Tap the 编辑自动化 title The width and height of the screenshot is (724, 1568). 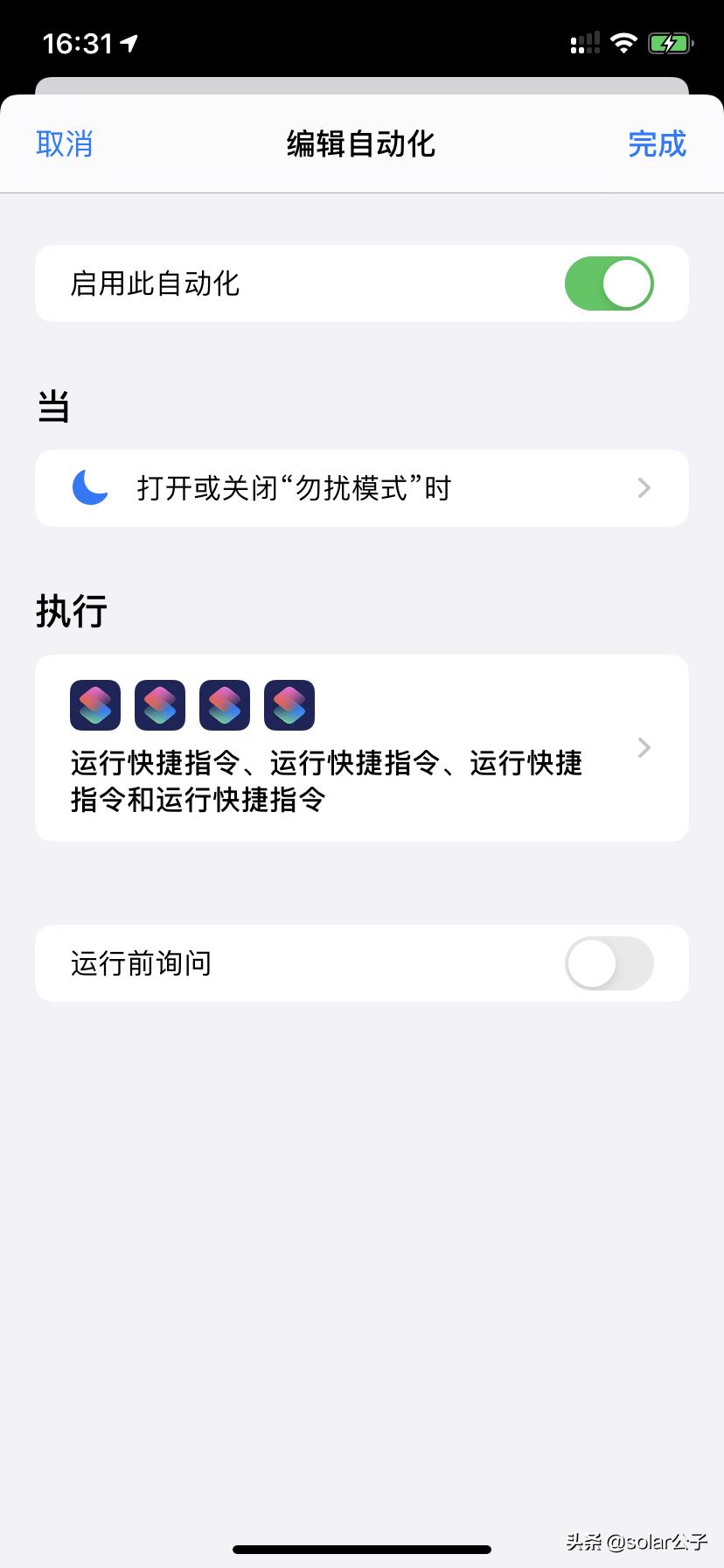tap(361, 143)
